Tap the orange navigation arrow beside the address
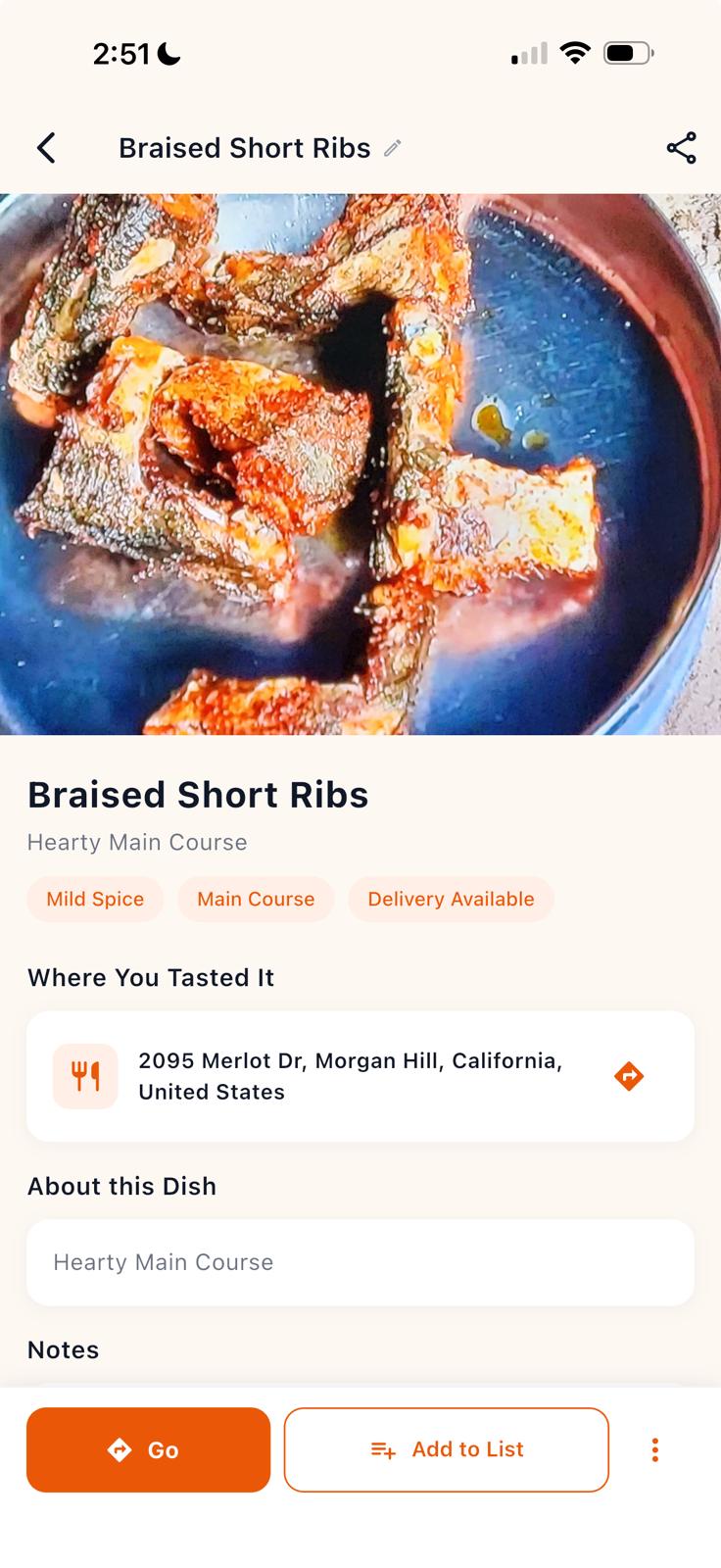Image resolution: width=721 pixels, height=1568 pixels. coord(630,1075)
